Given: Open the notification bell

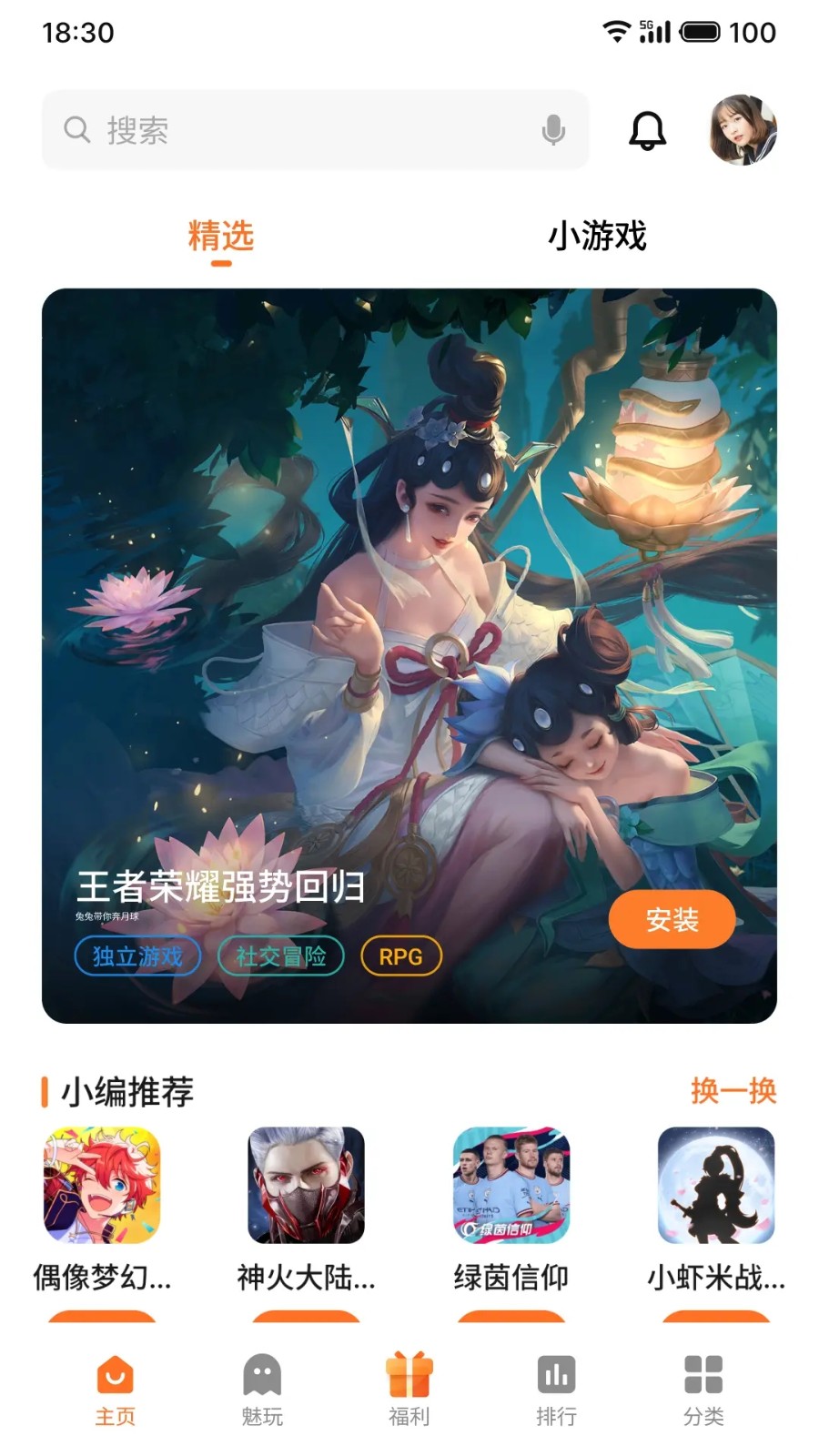Looking at the screenshot, I should (647, 129).
